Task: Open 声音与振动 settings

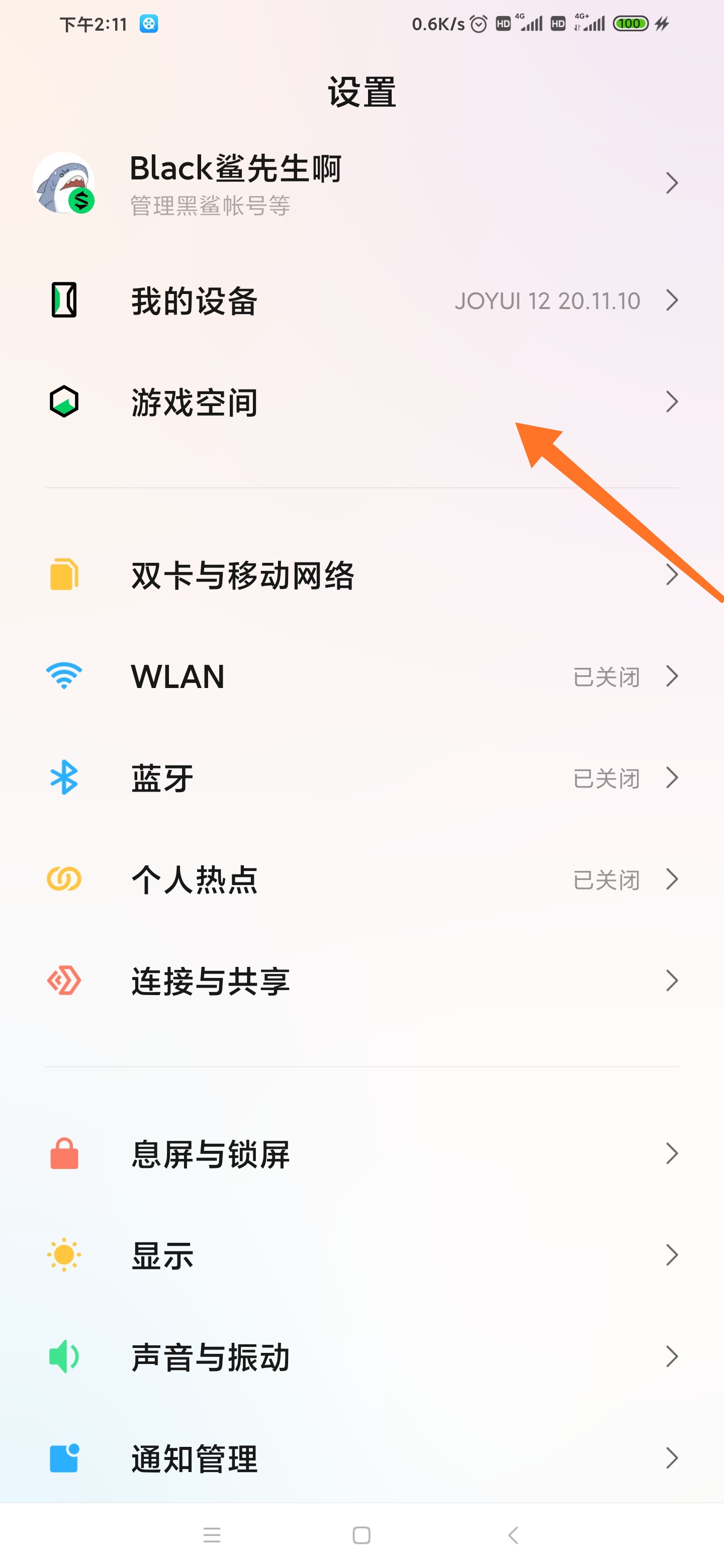Action: coord(361,1357)
